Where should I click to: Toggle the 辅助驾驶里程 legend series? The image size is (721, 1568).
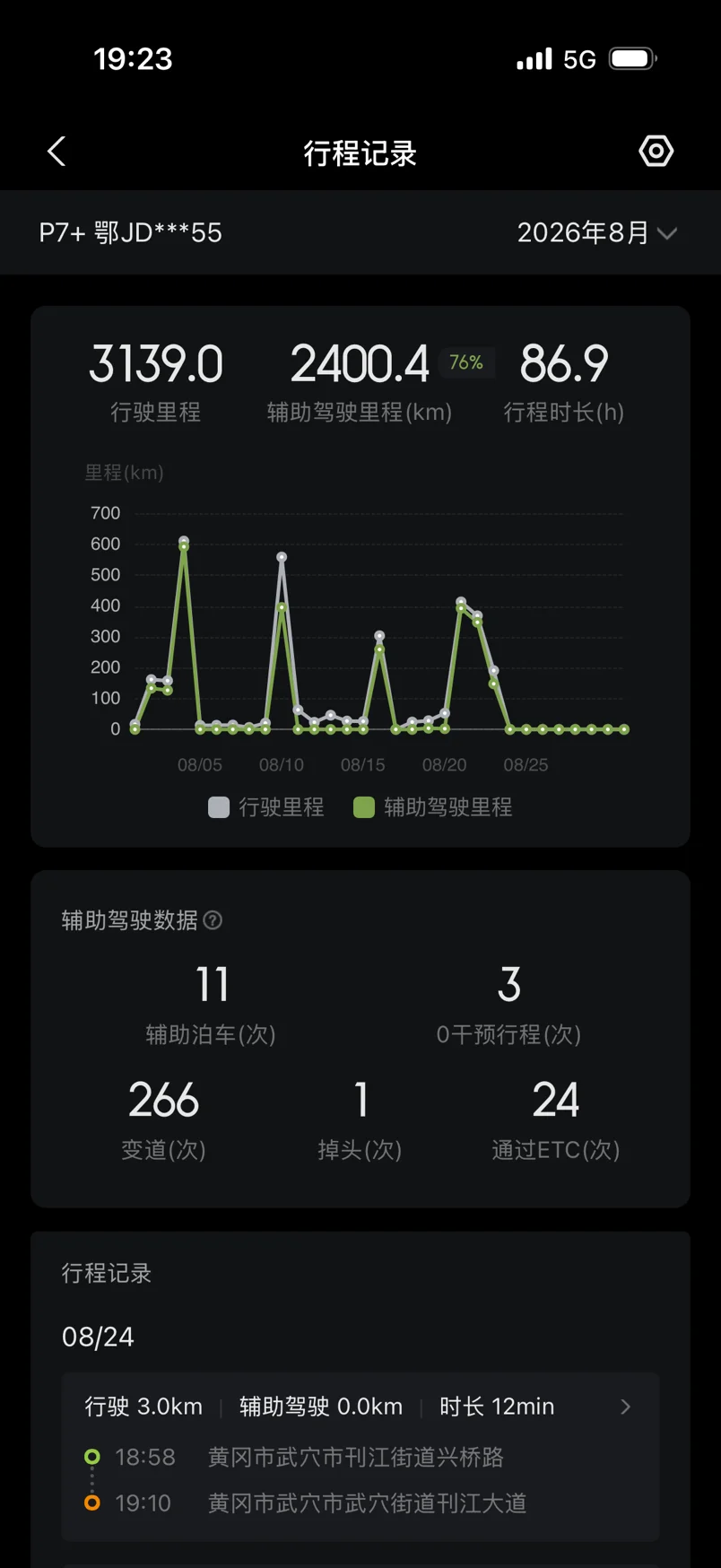[x=433, y=807]
